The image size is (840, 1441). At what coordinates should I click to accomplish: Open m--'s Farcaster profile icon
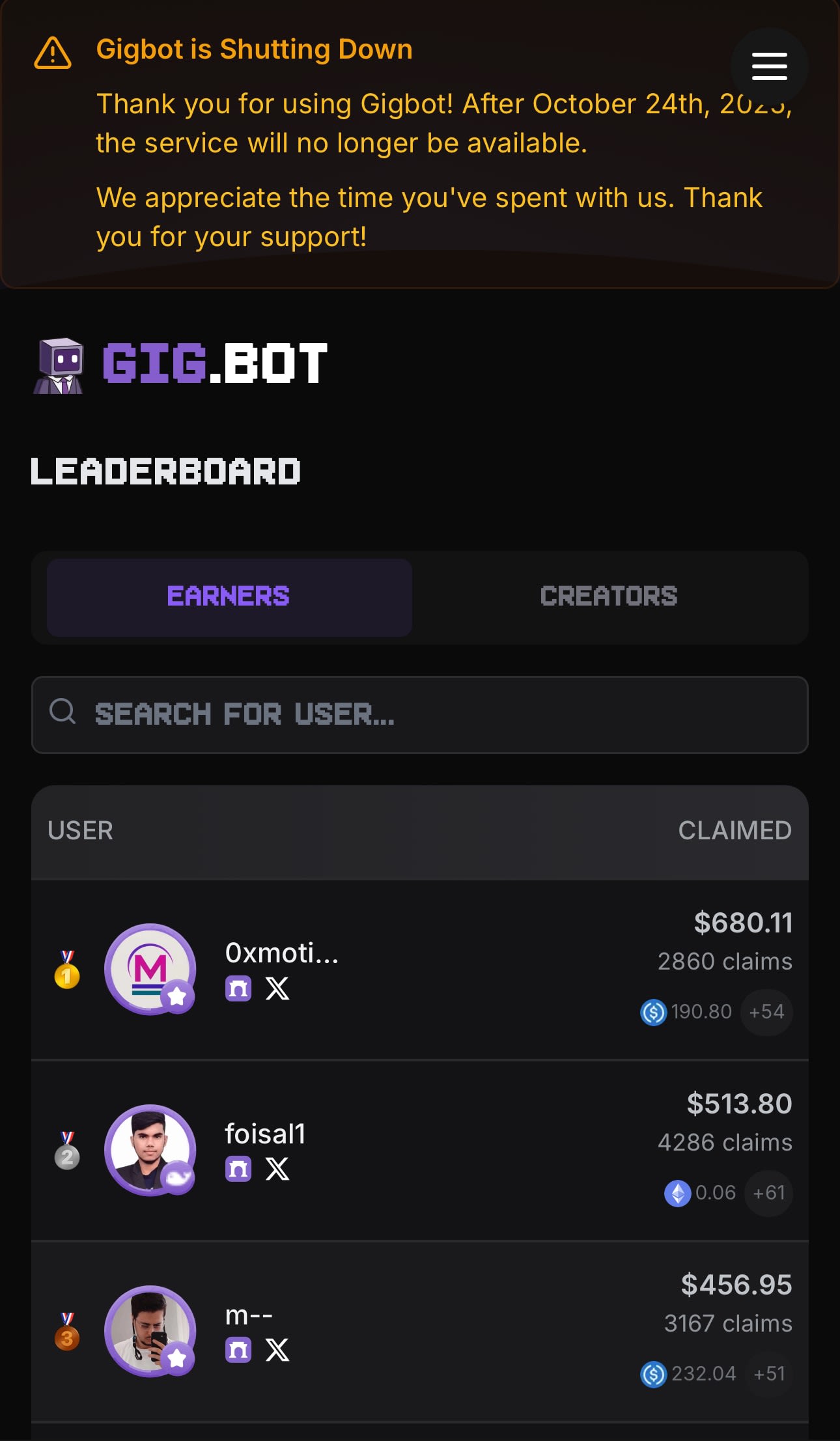(238, 1350)
